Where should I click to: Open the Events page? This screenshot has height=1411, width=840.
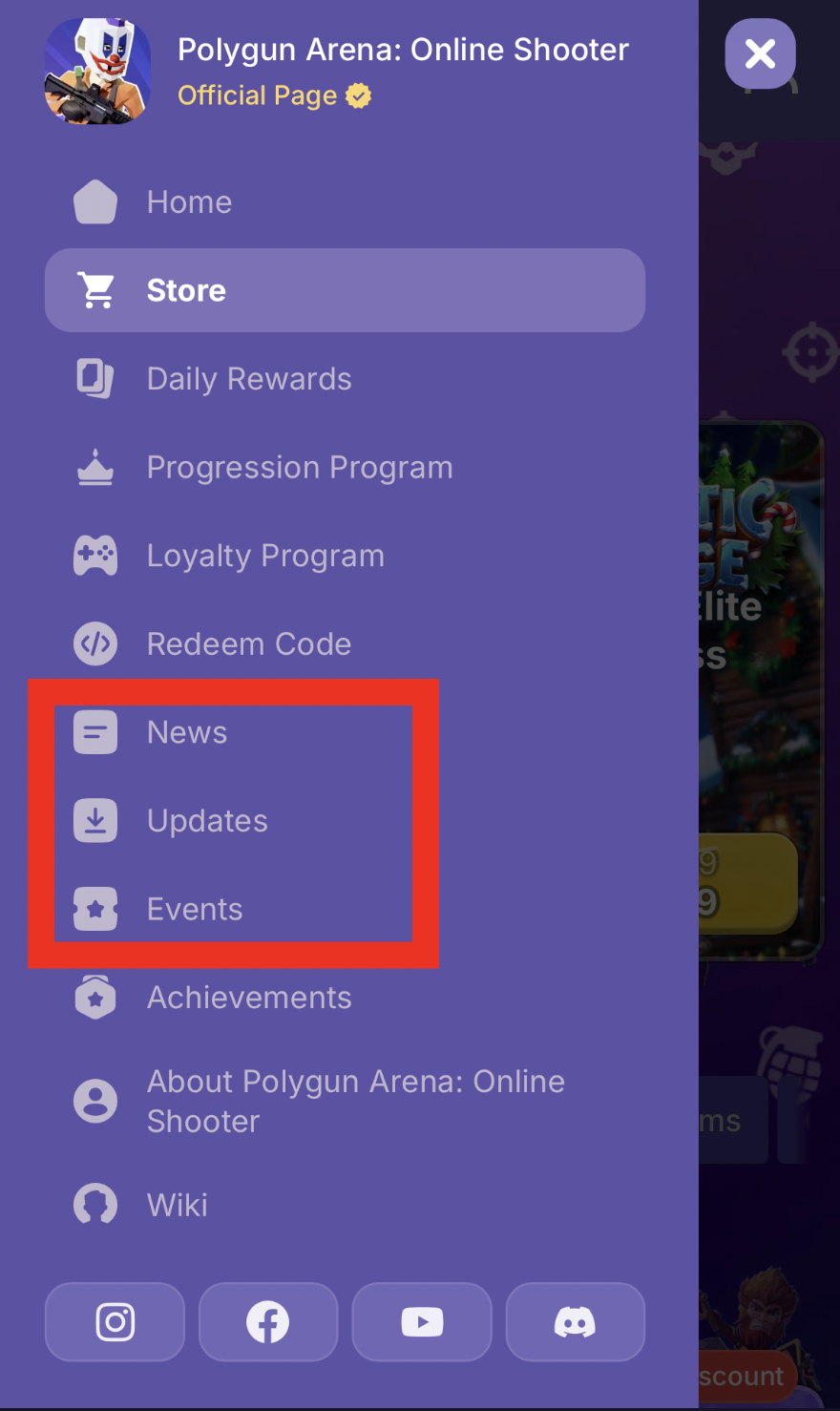(x=195, y=909)
